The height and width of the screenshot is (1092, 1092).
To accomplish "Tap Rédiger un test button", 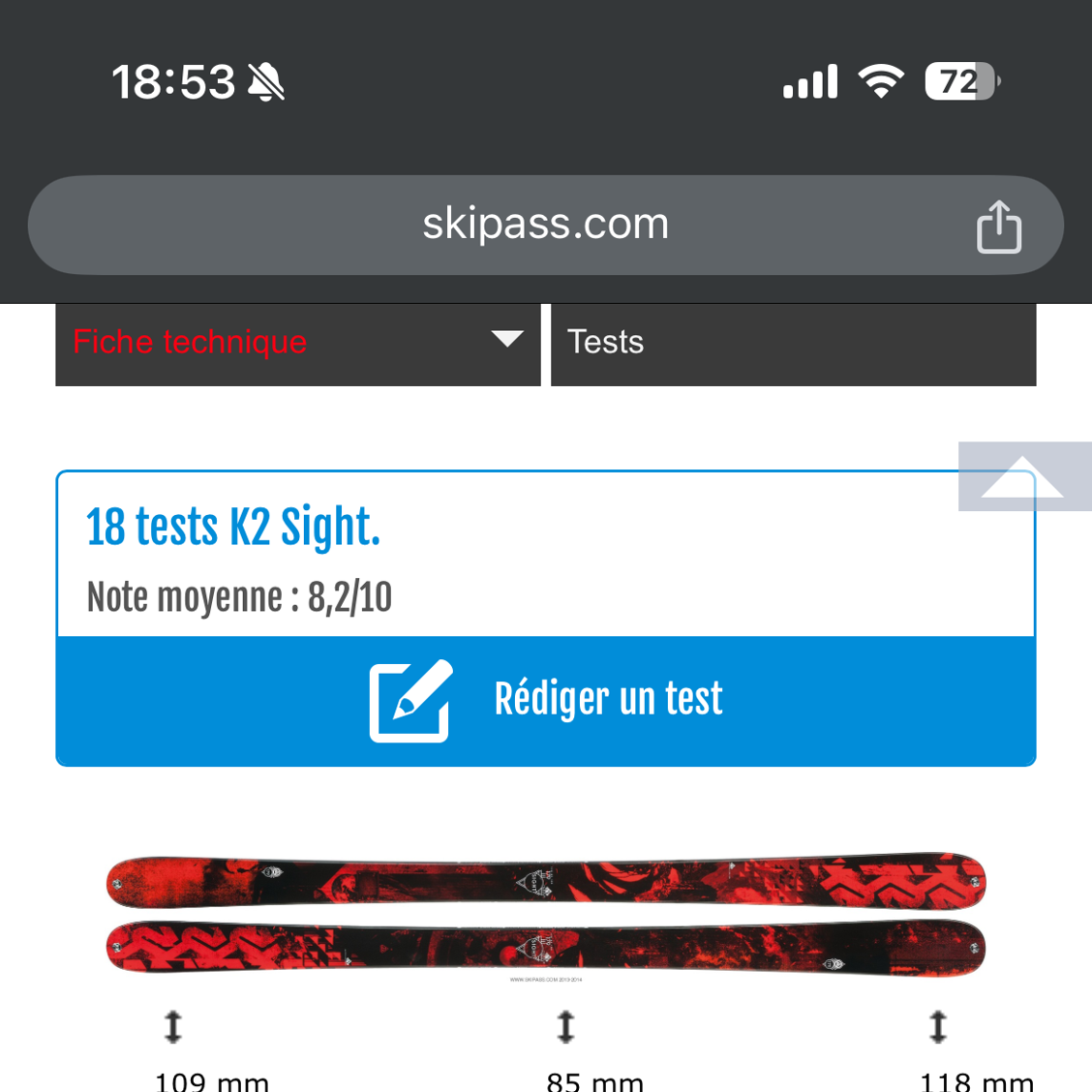I will pos(546,701).
